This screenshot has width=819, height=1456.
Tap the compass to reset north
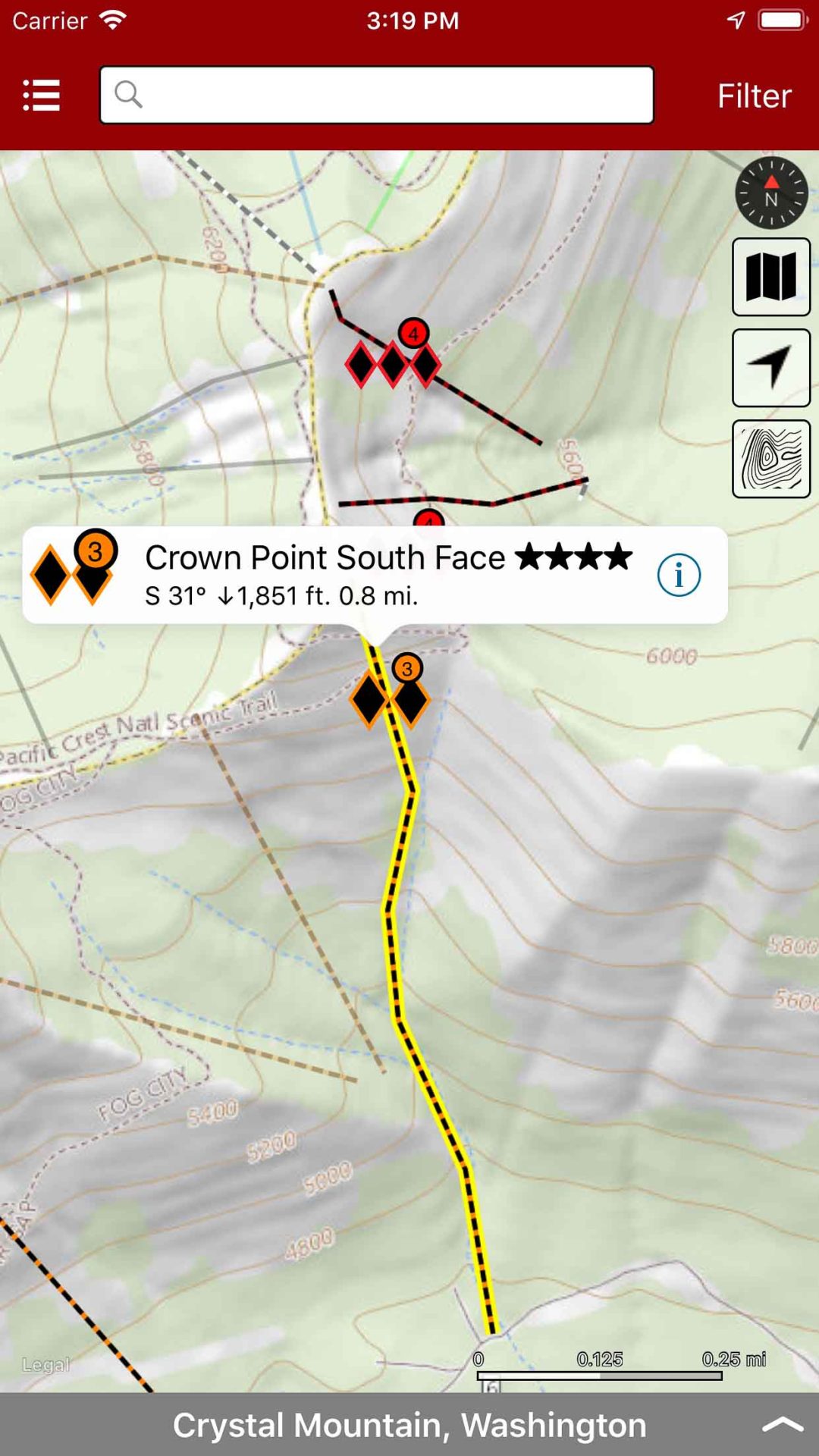coord(770,193)
